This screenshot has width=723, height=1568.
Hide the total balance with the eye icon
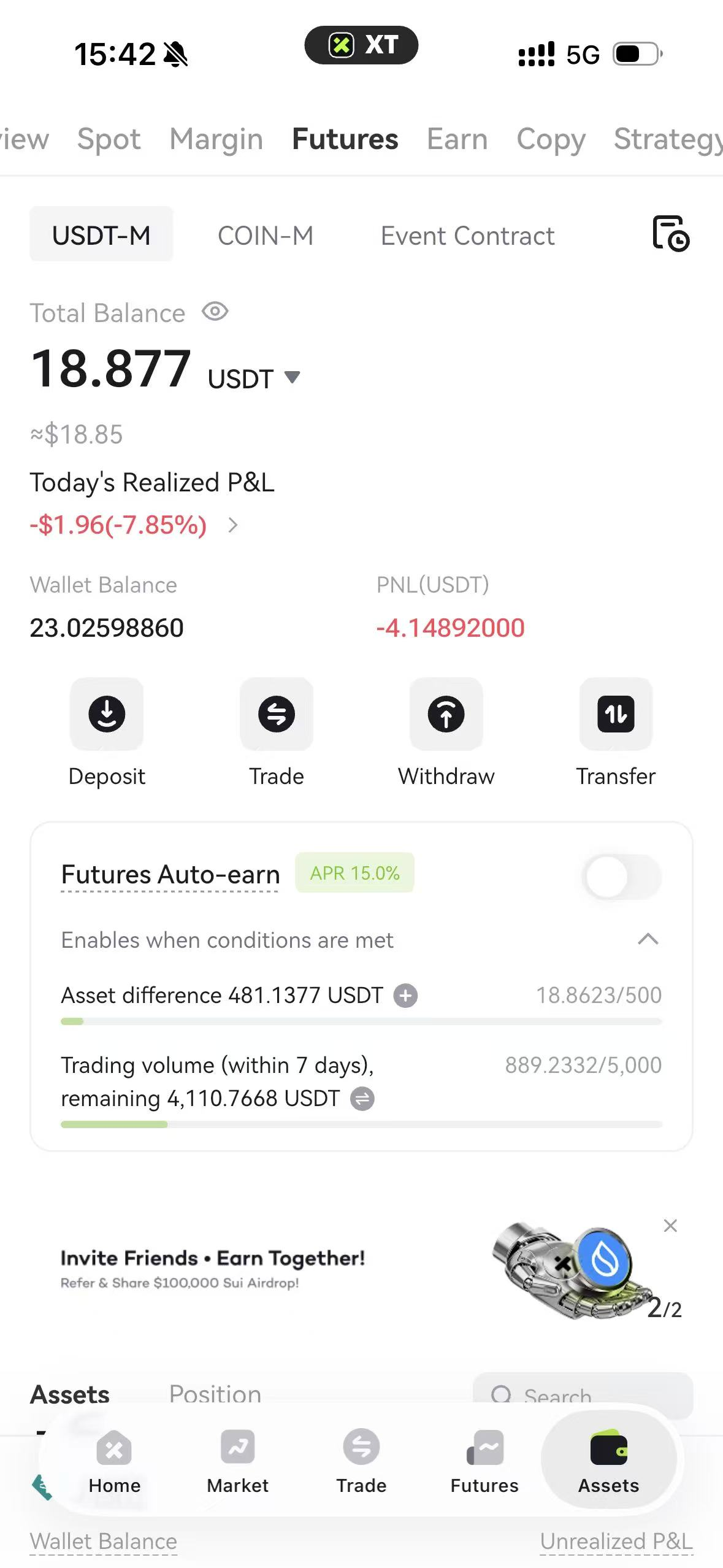[x=215, y=312]
